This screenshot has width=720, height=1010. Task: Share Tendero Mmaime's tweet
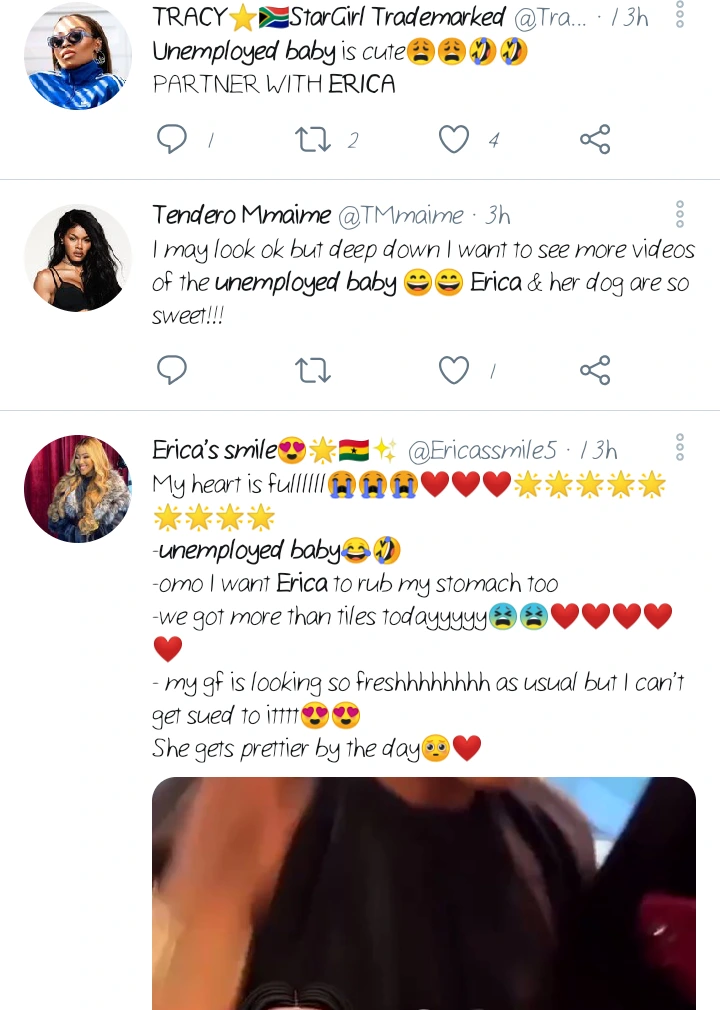click(595, 370)
